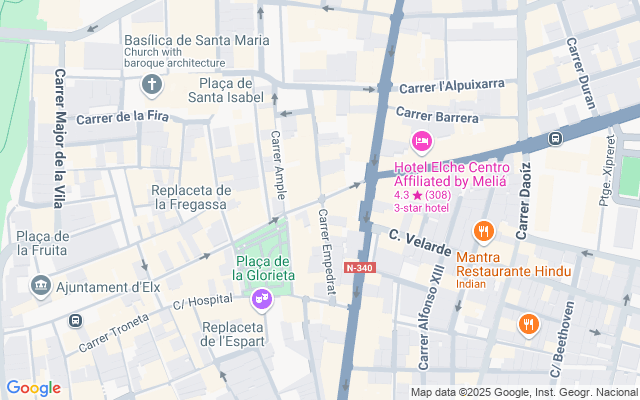Viewport: 640px width, 400px height.
Task: Open the Ajuntament d'Elx marker
Action: (x=41, y=286)
